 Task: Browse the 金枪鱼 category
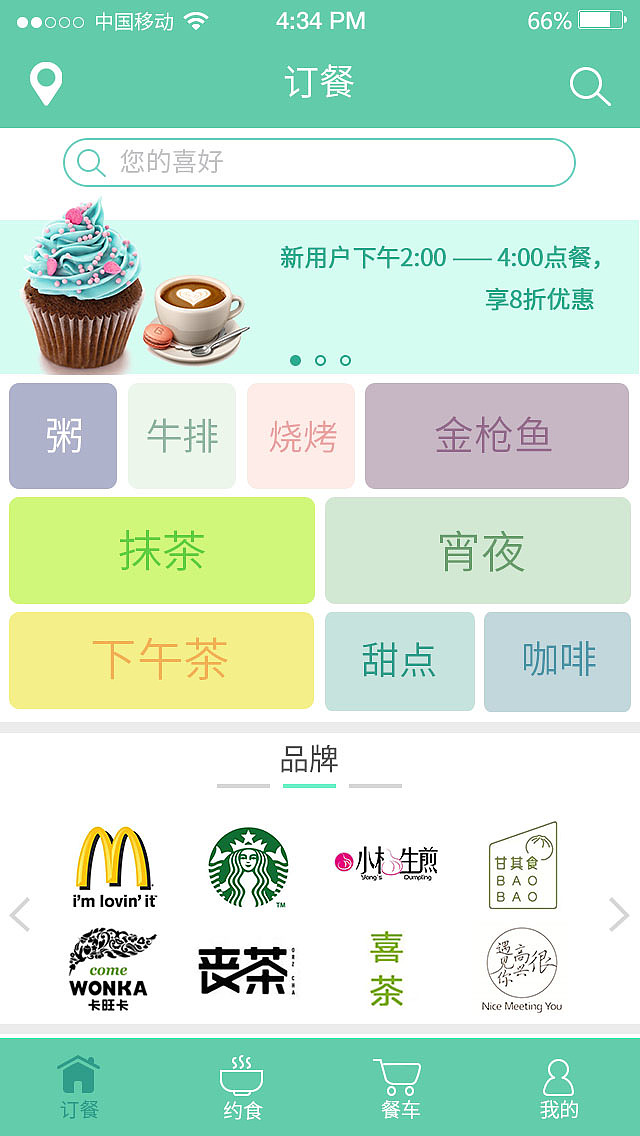tap(496, 436)
